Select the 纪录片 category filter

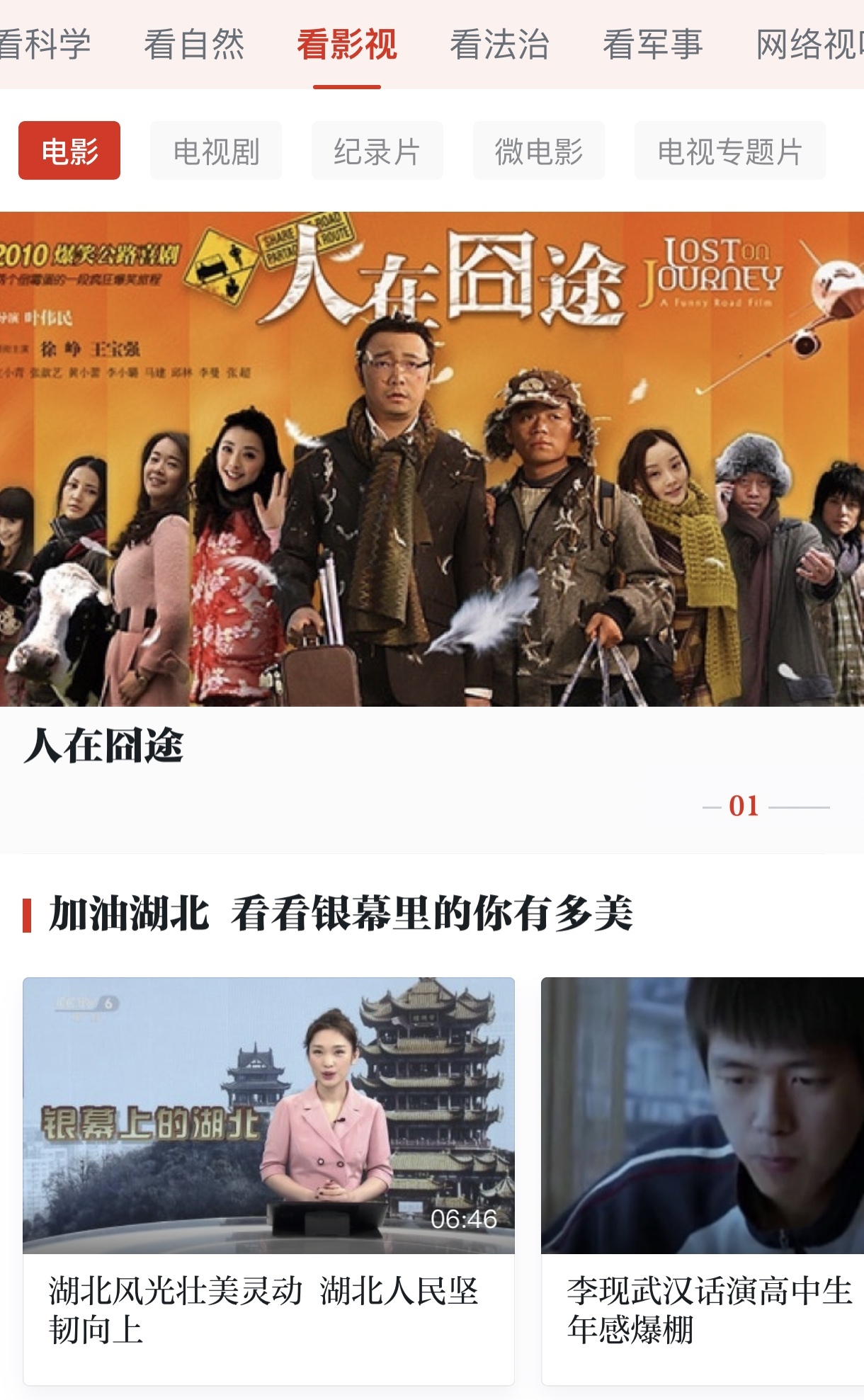click(x=377, y=150)
